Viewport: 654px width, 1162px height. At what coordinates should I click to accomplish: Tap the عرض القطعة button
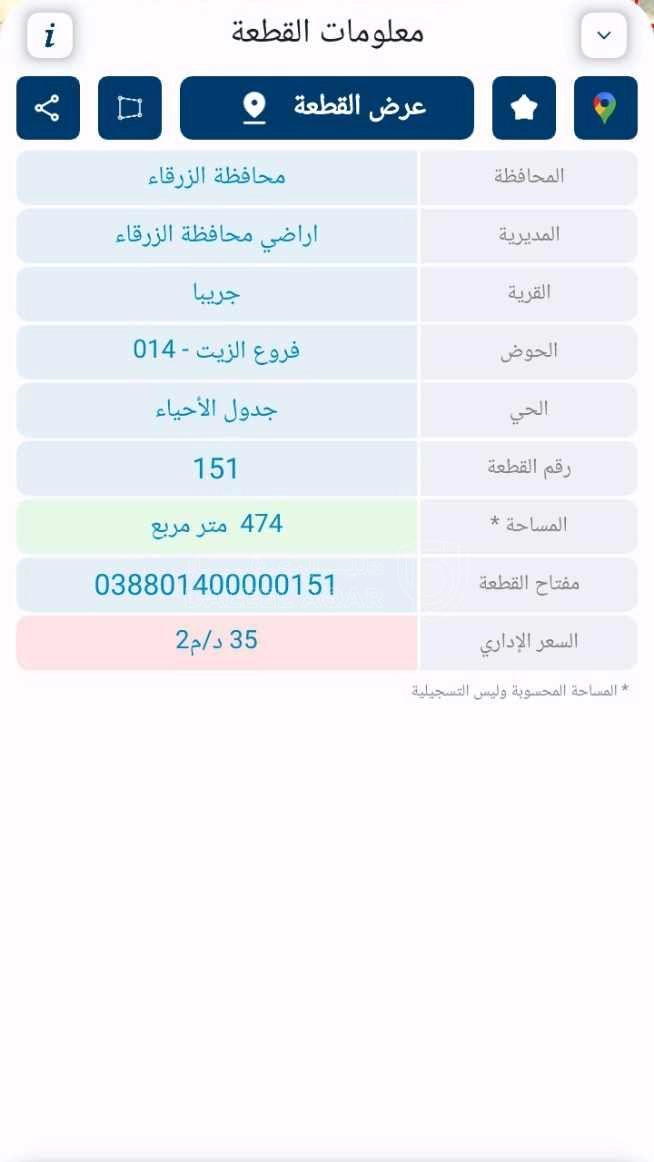[327, 107]
